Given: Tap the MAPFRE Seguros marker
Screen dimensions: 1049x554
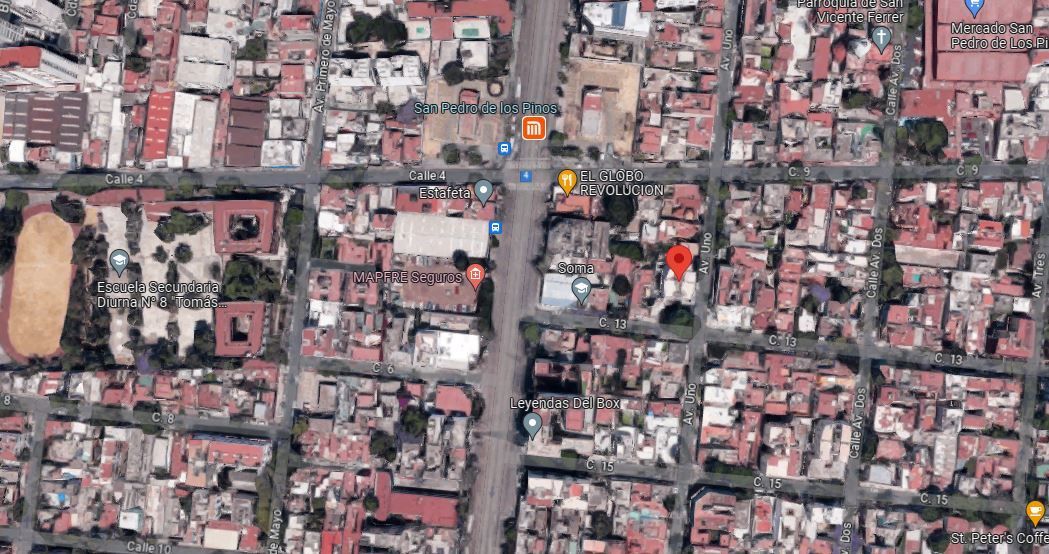Looking at the screenshot, I should tap(475, 276).
